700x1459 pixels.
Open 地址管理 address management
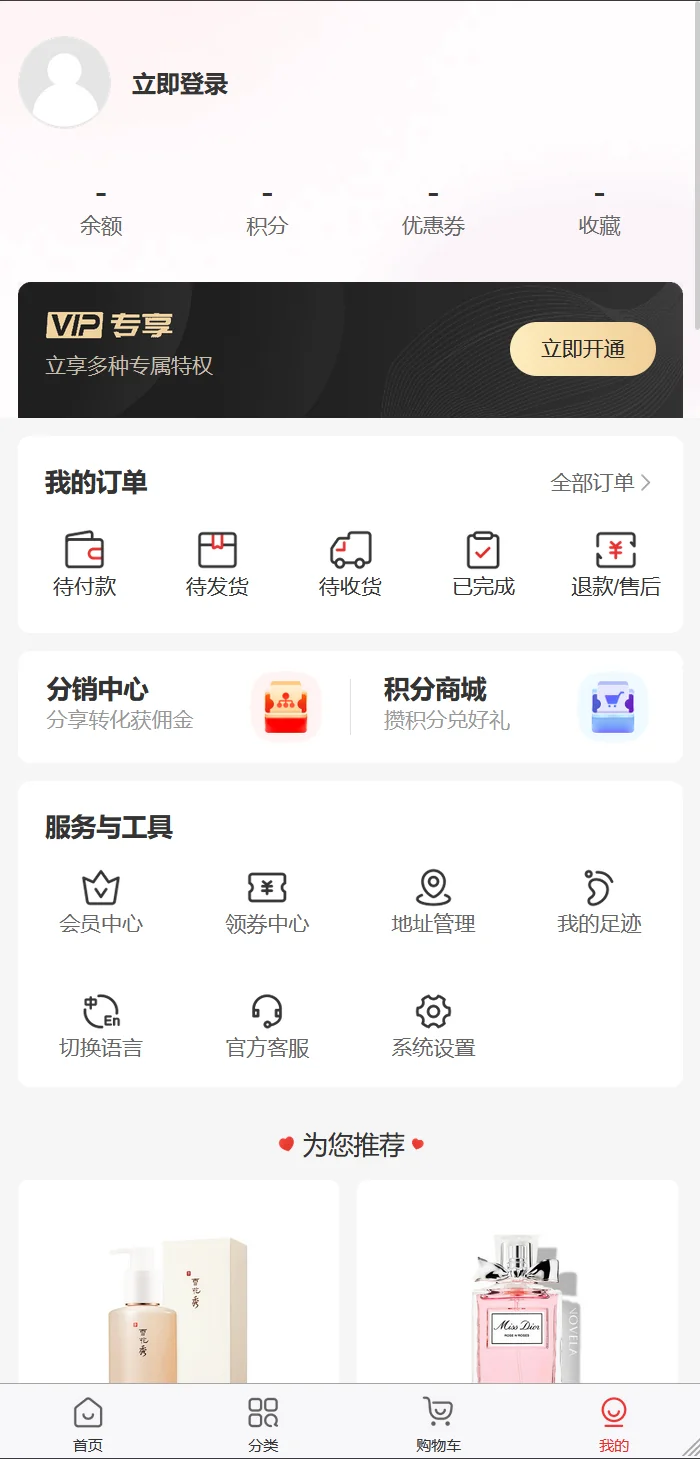click(433, 902)
